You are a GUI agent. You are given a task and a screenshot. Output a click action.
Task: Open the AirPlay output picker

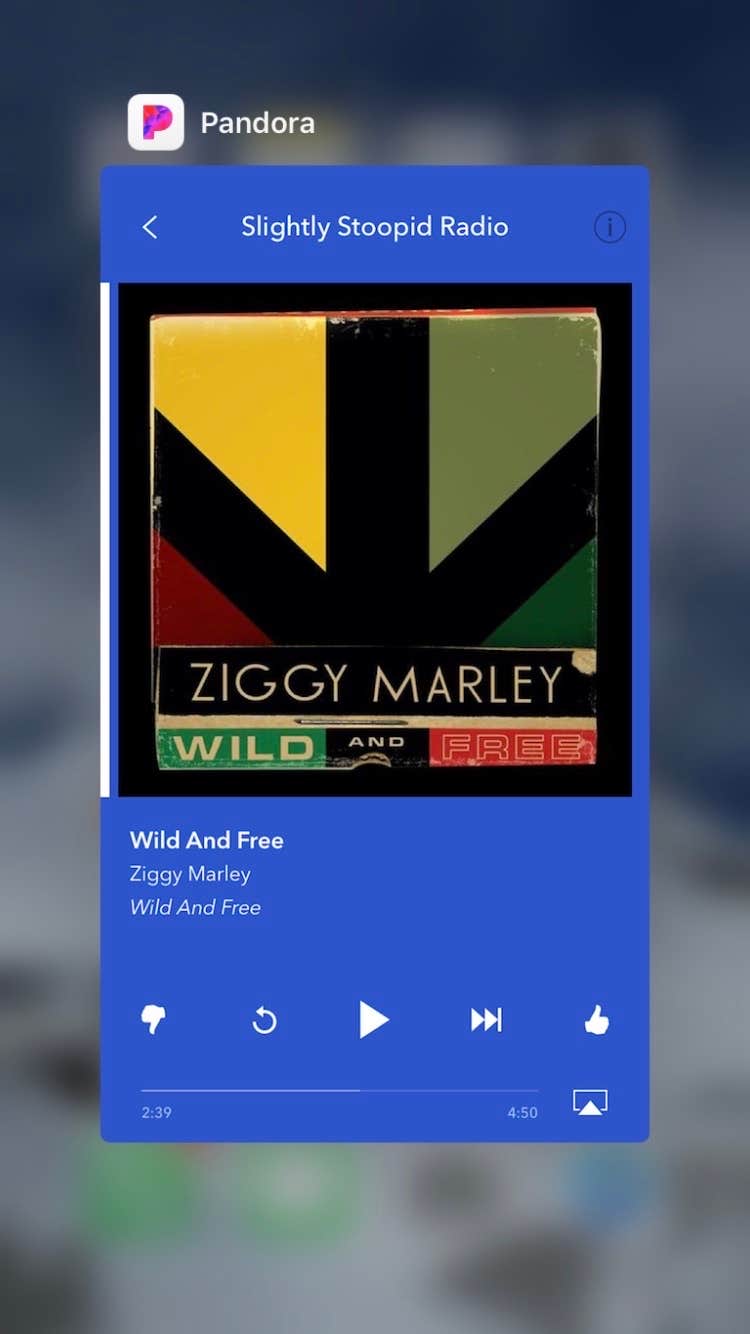pos(590,1102)
